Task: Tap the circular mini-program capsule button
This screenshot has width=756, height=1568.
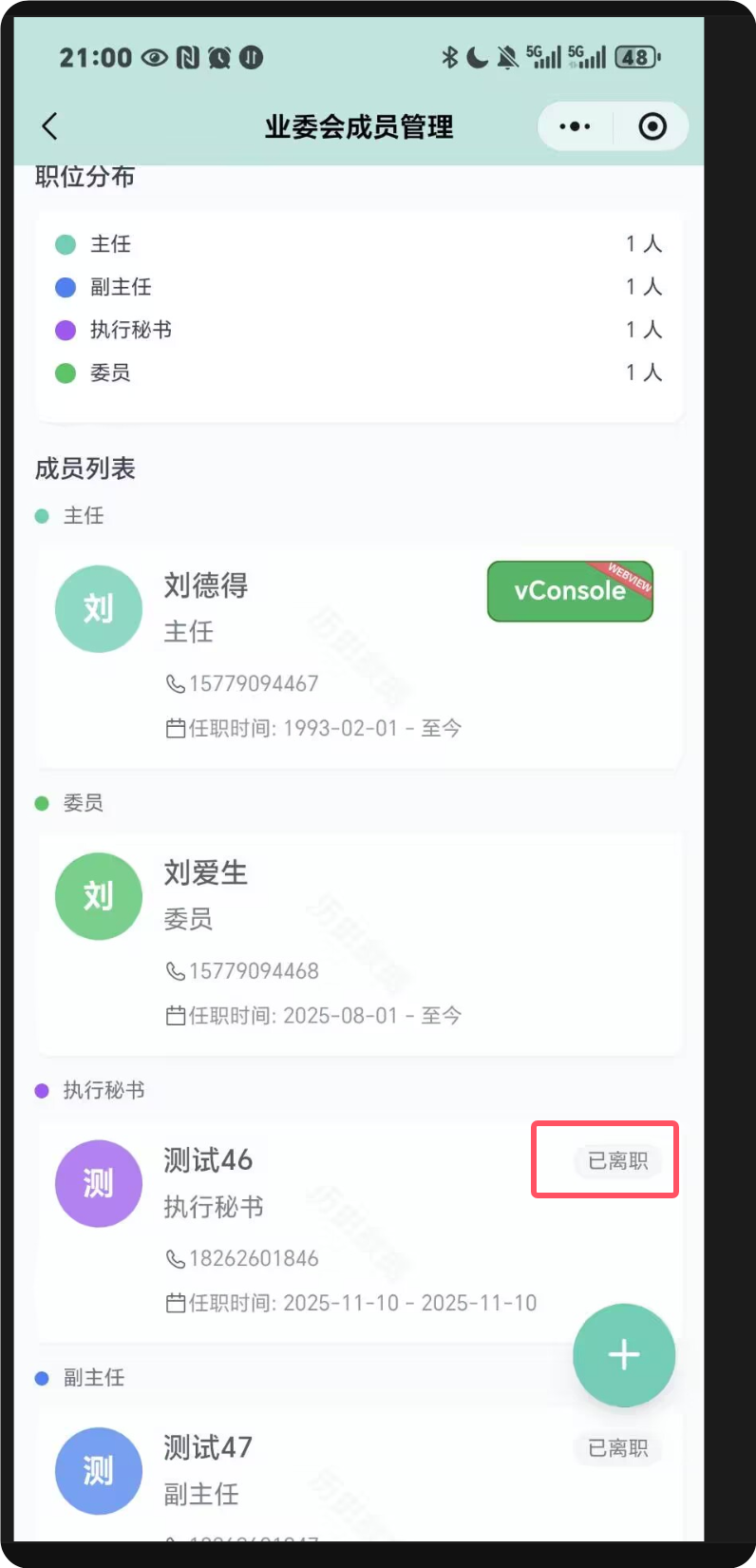Action: pos(652,125)
